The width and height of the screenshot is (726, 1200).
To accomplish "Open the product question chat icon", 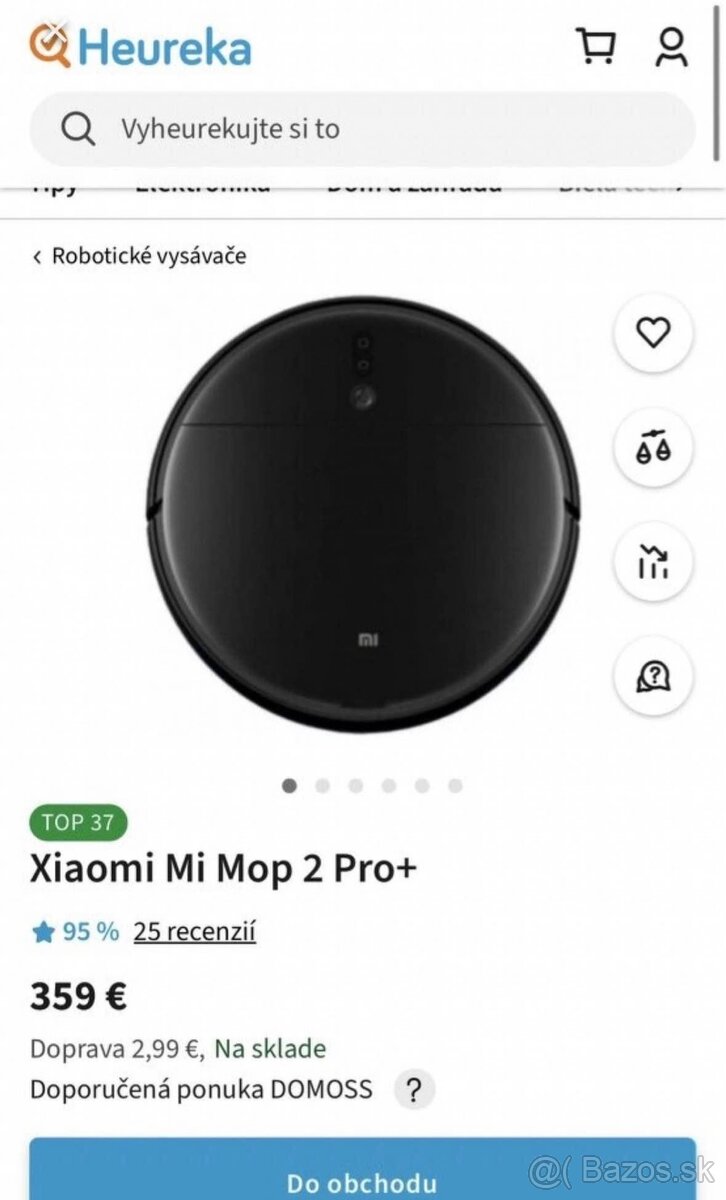I will pos(653,677).
